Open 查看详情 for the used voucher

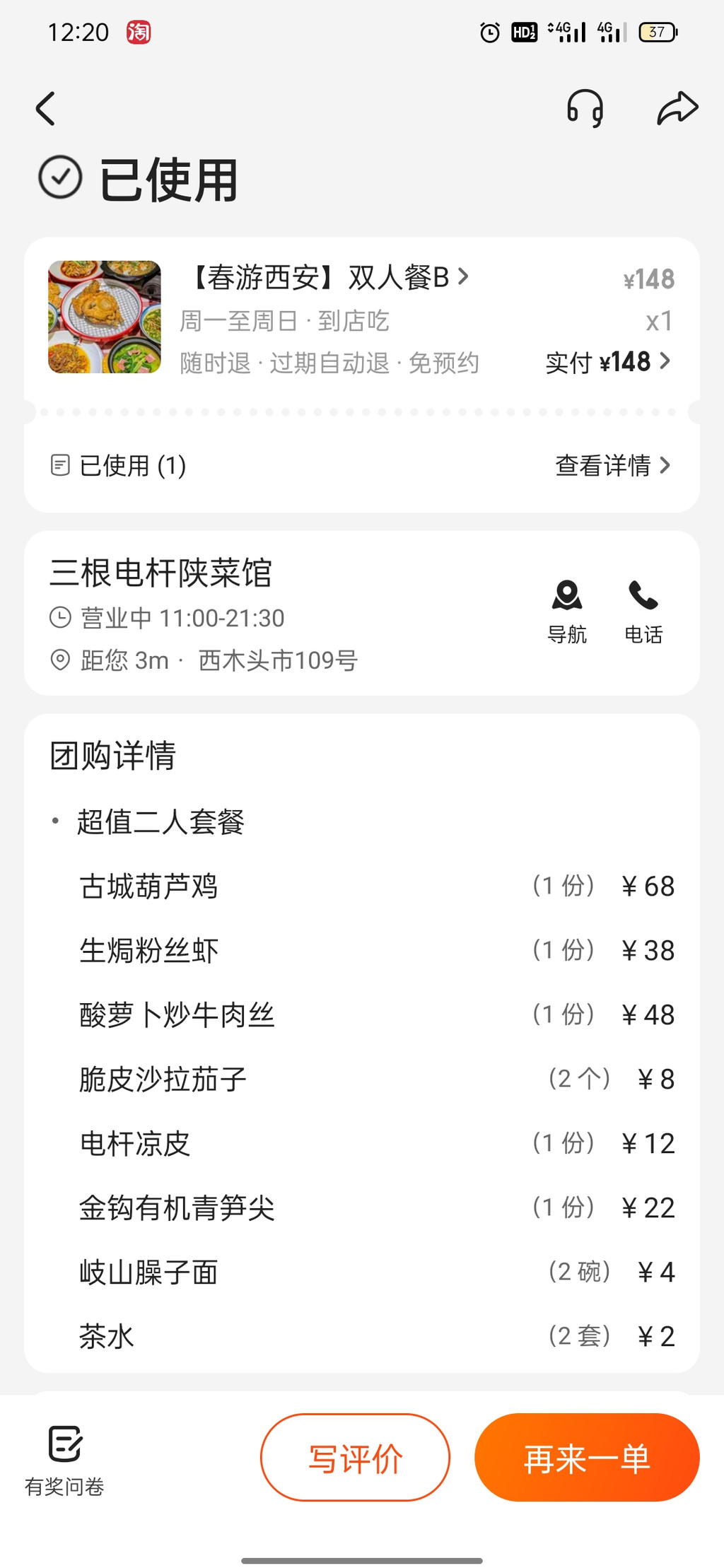tap(612, 465)
